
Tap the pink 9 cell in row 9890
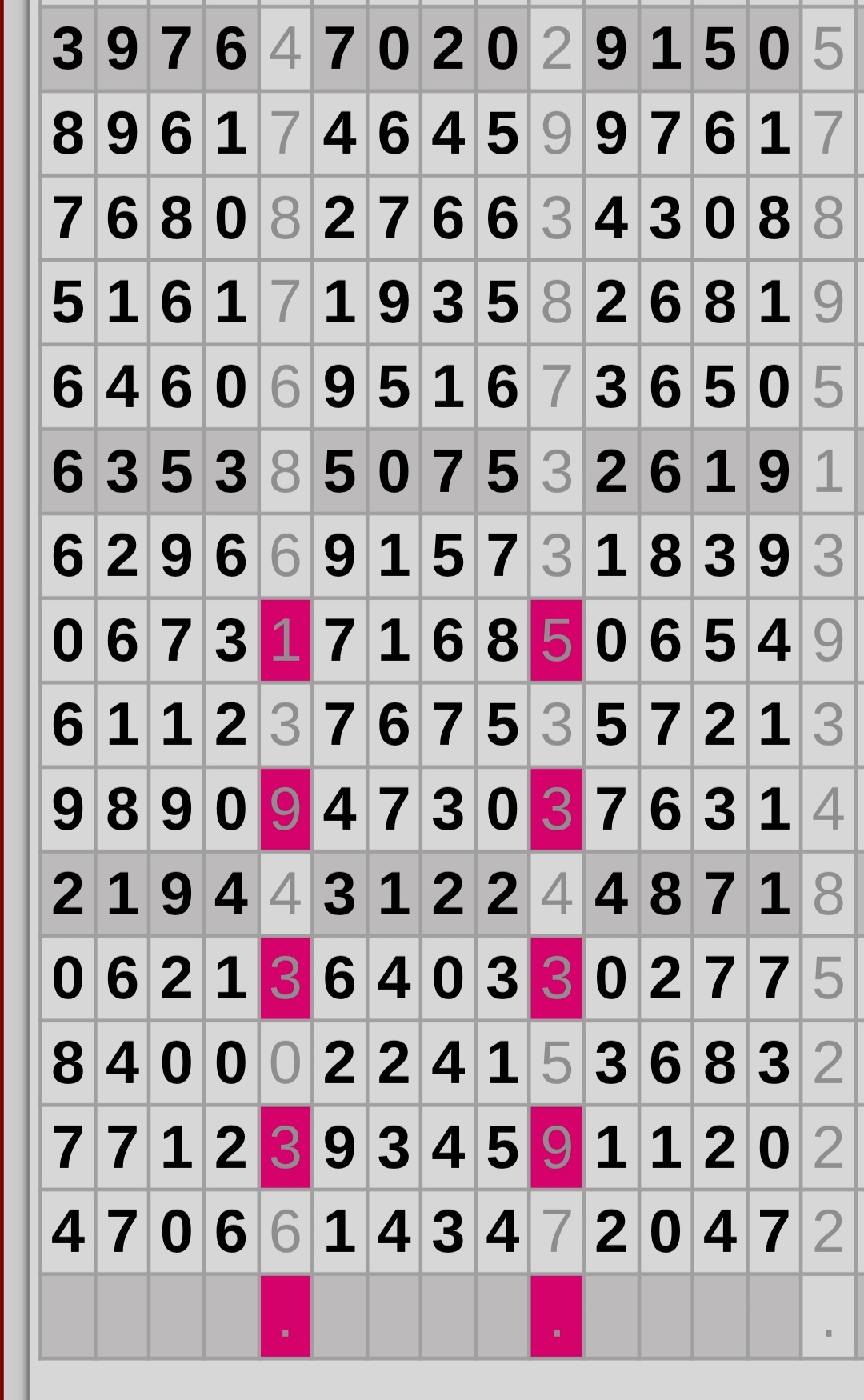[286, 810]
